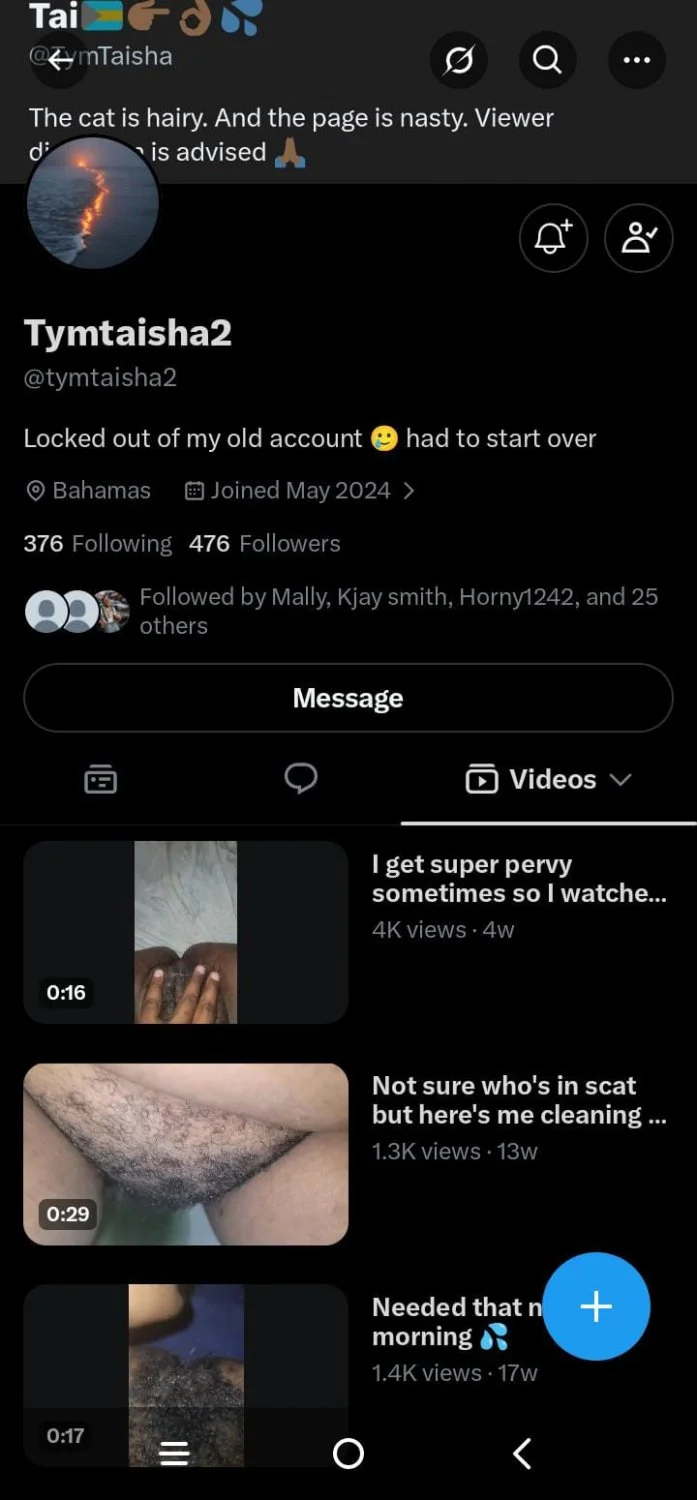Viewport: 697px width, 1500px height.
Task: Open the profile avatar picture
Action: pos(92,203)
